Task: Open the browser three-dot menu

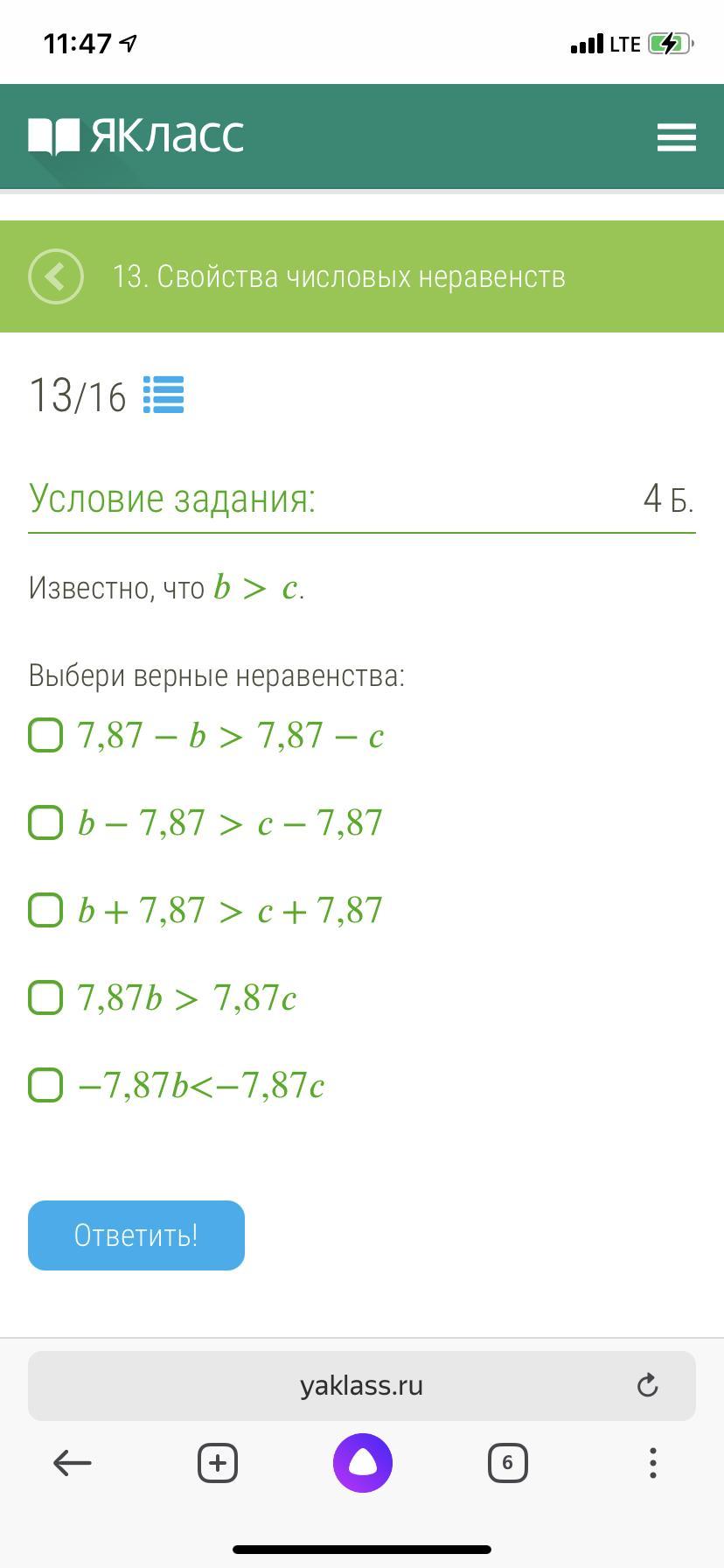Action: [653, 1462]
